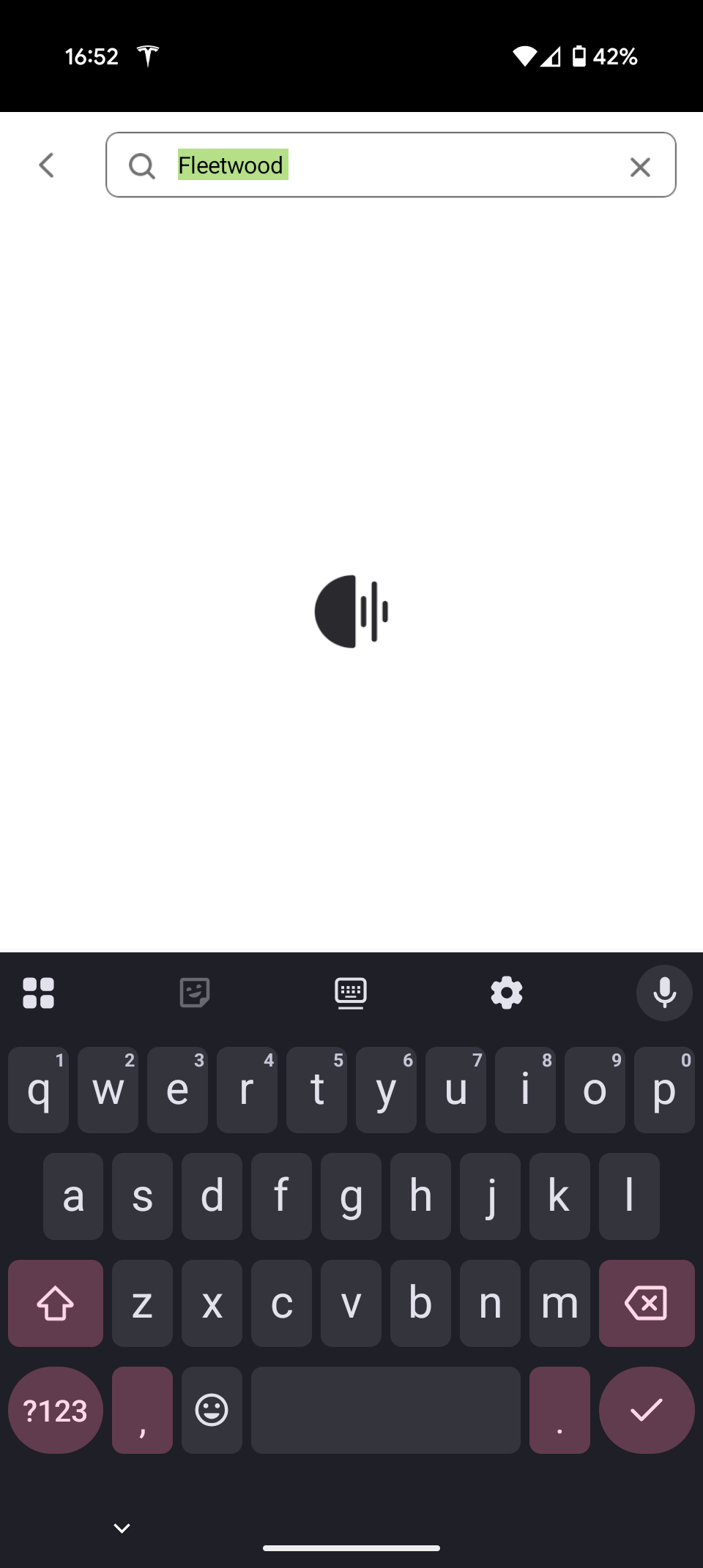Open the emoji picker key
Image resolution: width=703 pixels, height=1568 pixels.
click(212, 1410)
